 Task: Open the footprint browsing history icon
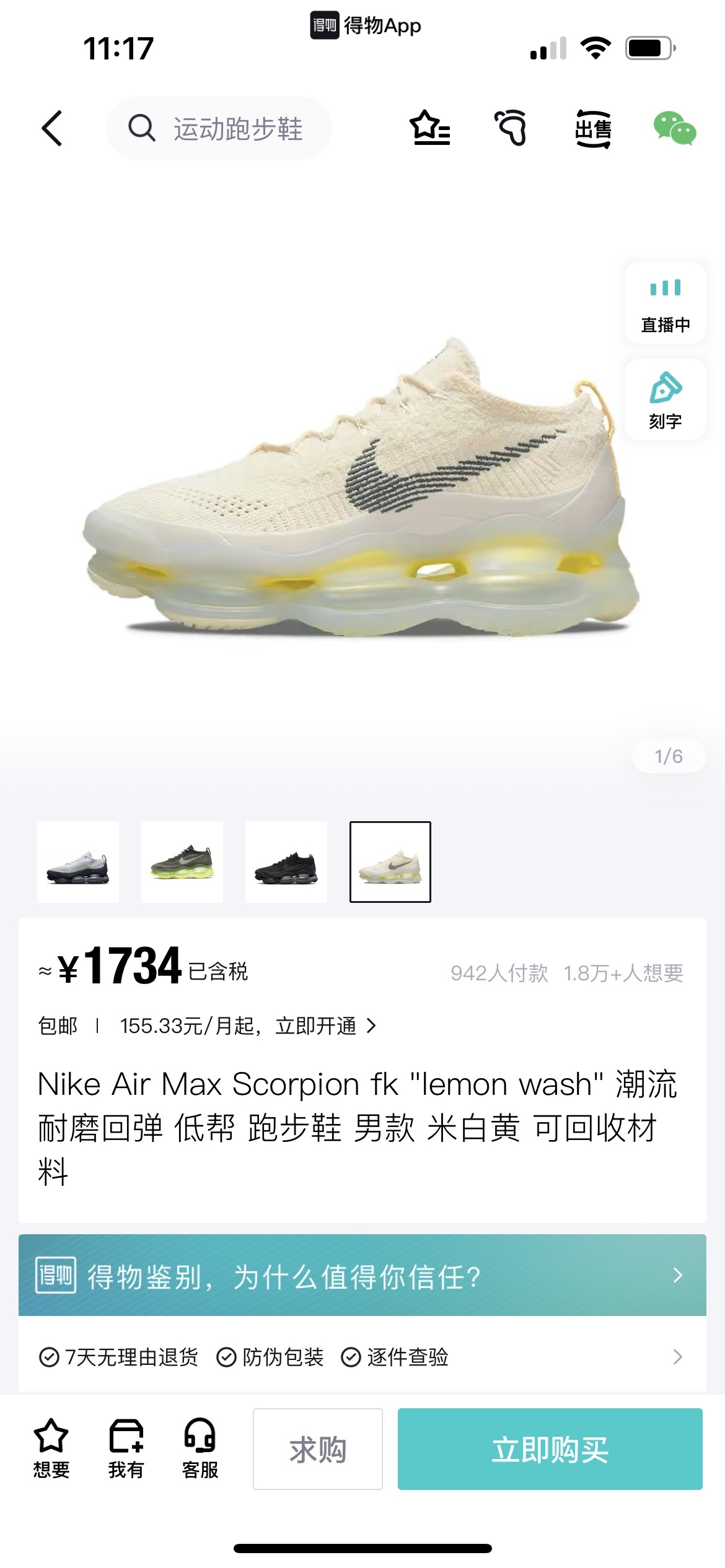tap(511, 128)
